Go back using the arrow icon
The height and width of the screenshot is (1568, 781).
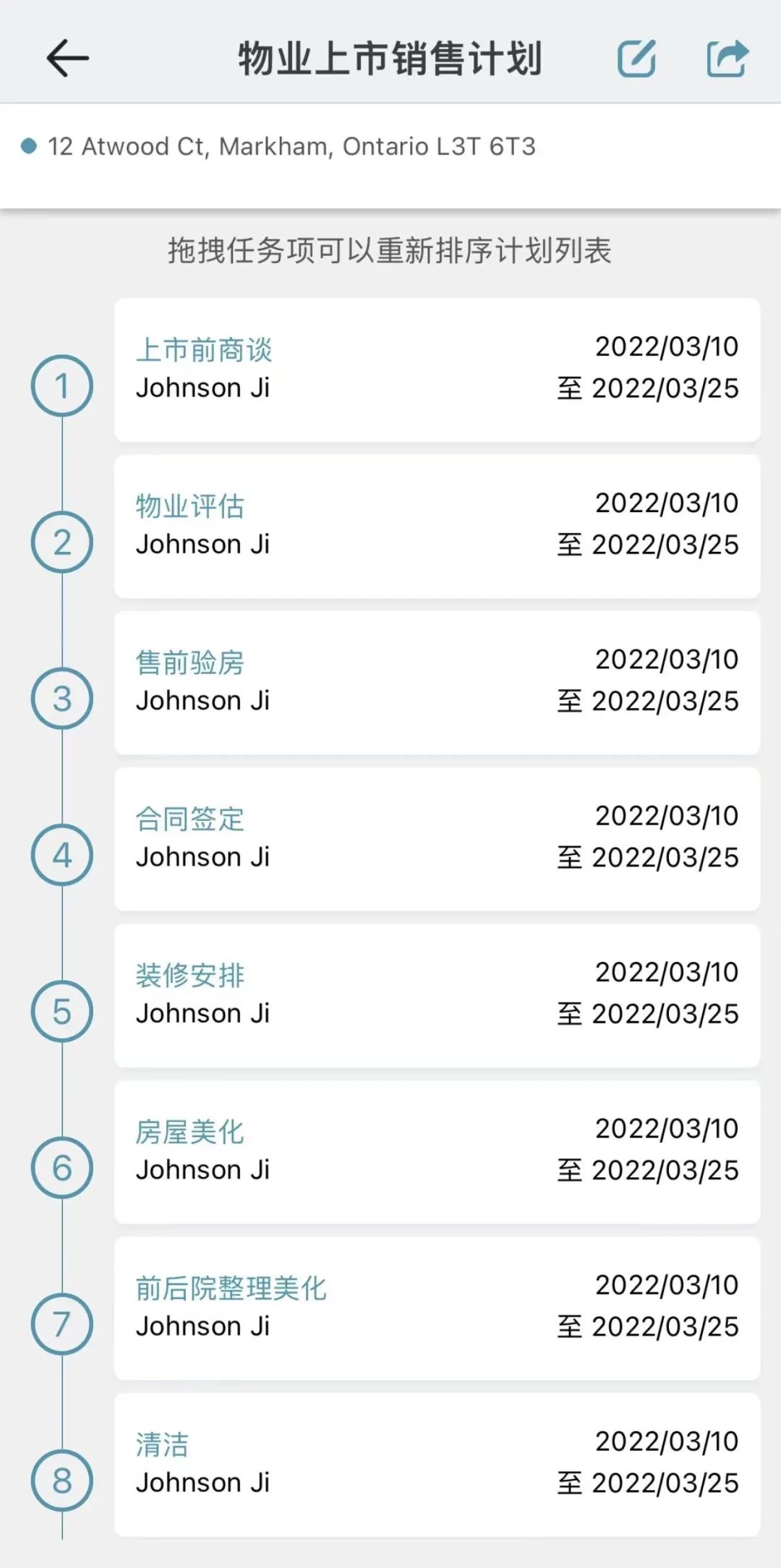coord(68,59)
